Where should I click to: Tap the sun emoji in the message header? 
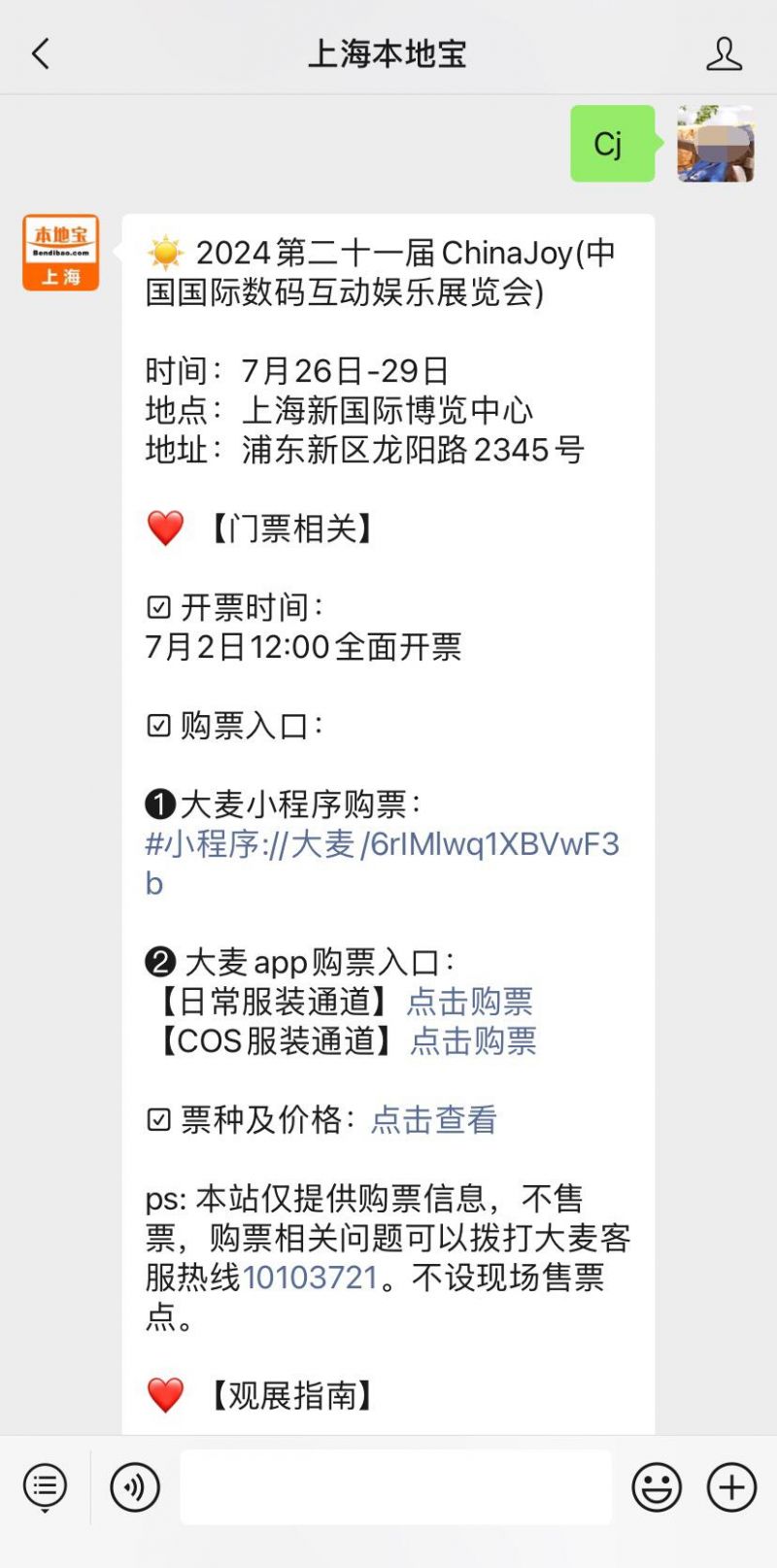[x=165, y=252]
